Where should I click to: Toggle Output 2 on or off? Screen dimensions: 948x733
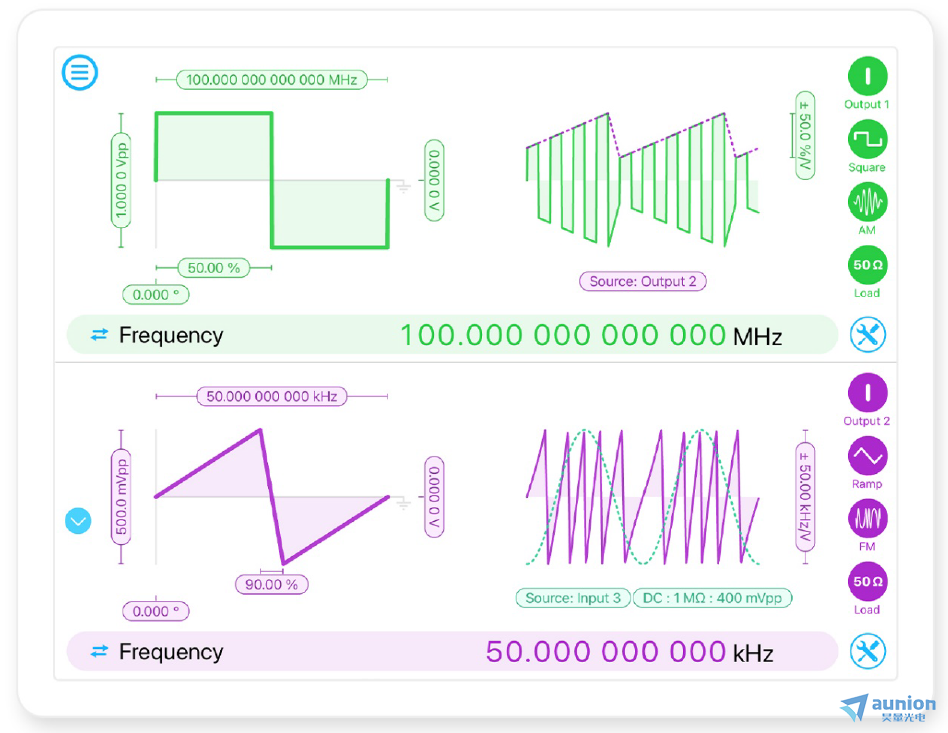[x=867, y=393]
